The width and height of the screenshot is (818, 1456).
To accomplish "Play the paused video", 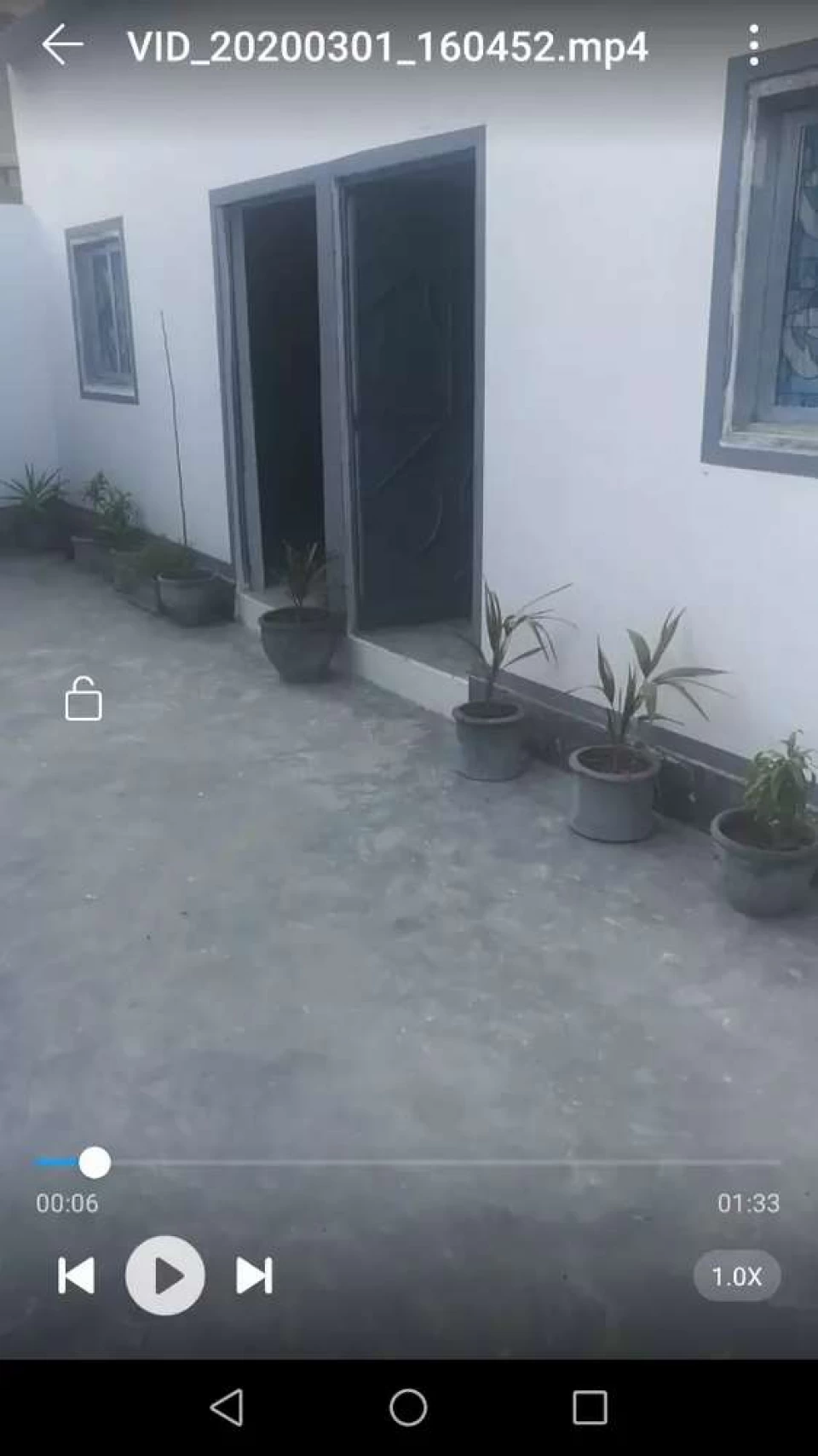I will (165, 1275).
